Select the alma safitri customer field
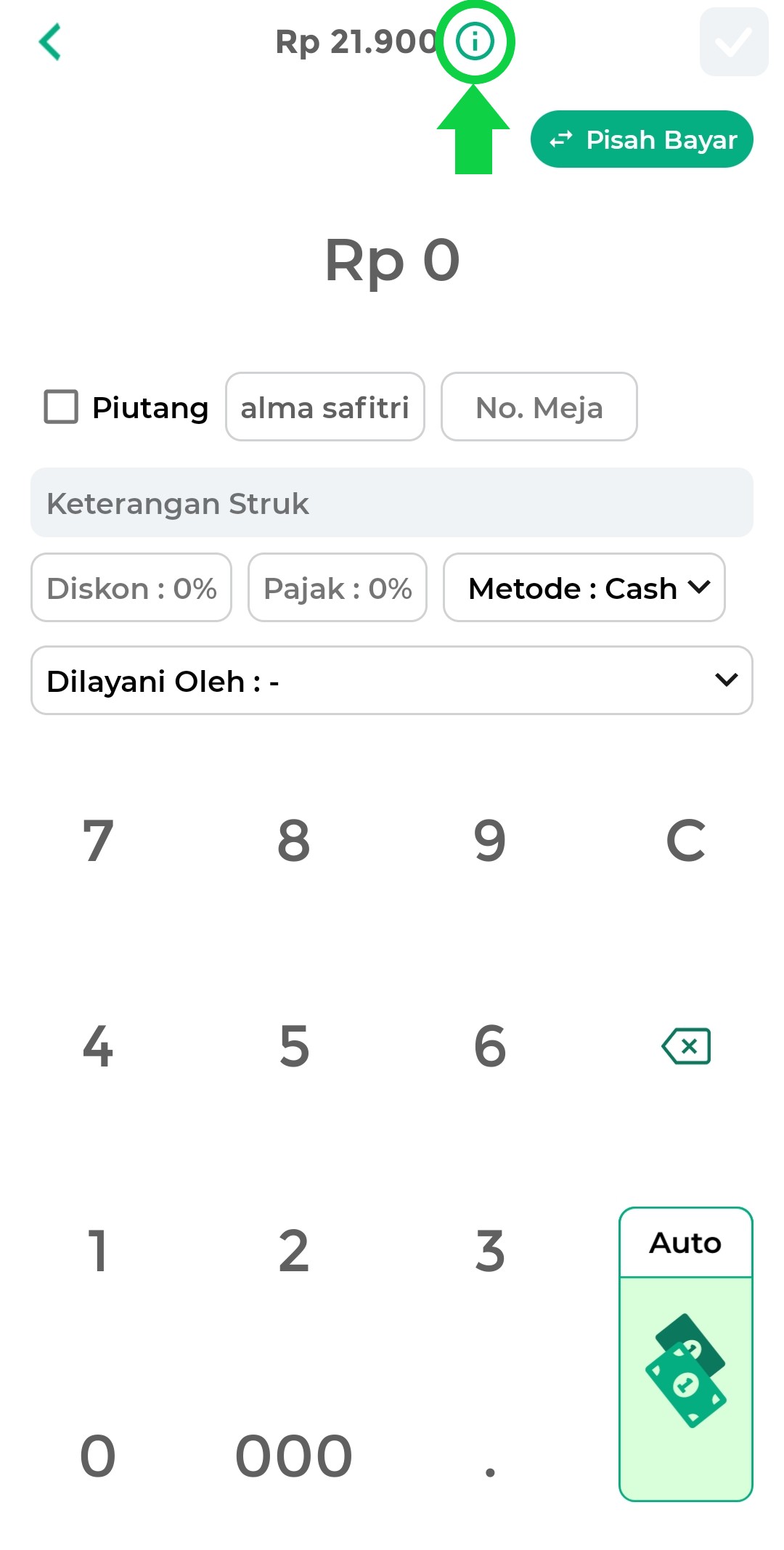The height and width of the screenshot is (1550, 784). 324,407
